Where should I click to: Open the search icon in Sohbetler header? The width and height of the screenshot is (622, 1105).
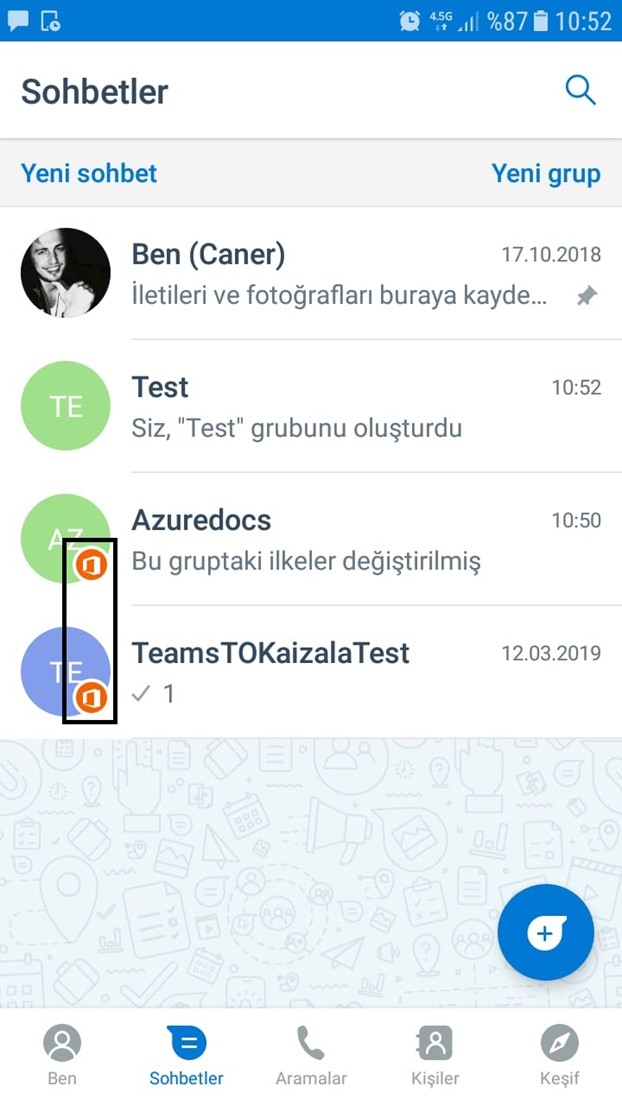(x=580, y=91)
